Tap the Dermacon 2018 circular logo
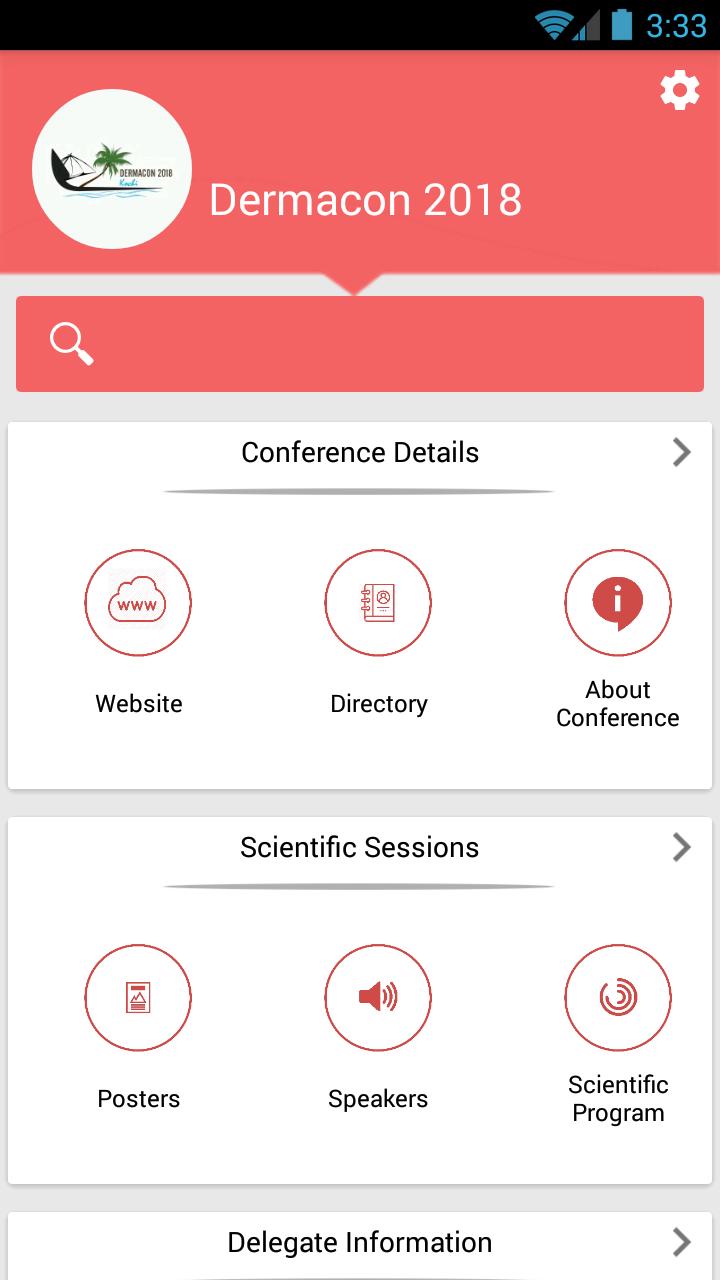This screenshot has width=720, height=1280. coord(111,168)
